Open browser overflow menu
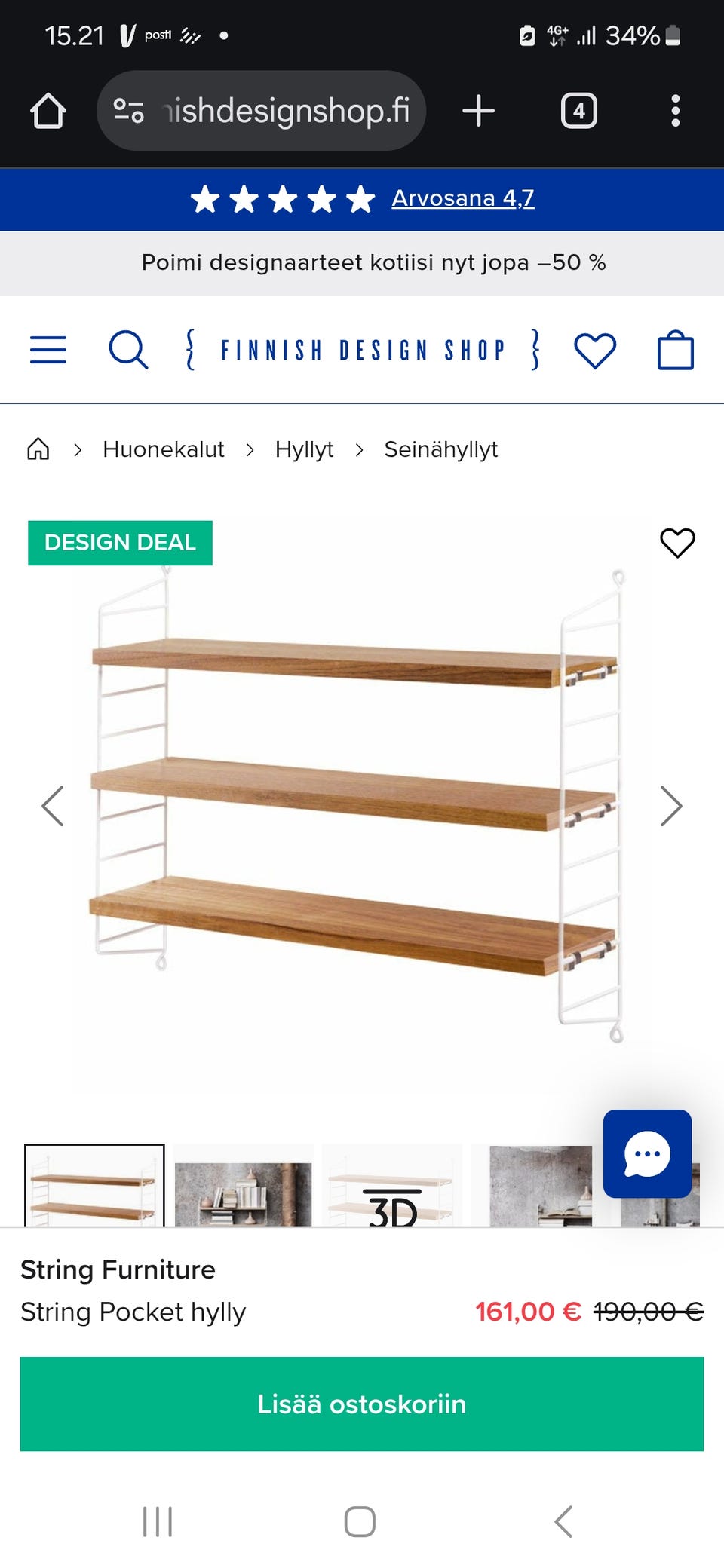Image resolution: width=724 pixels, height=1568 pixels. [675, 111]
